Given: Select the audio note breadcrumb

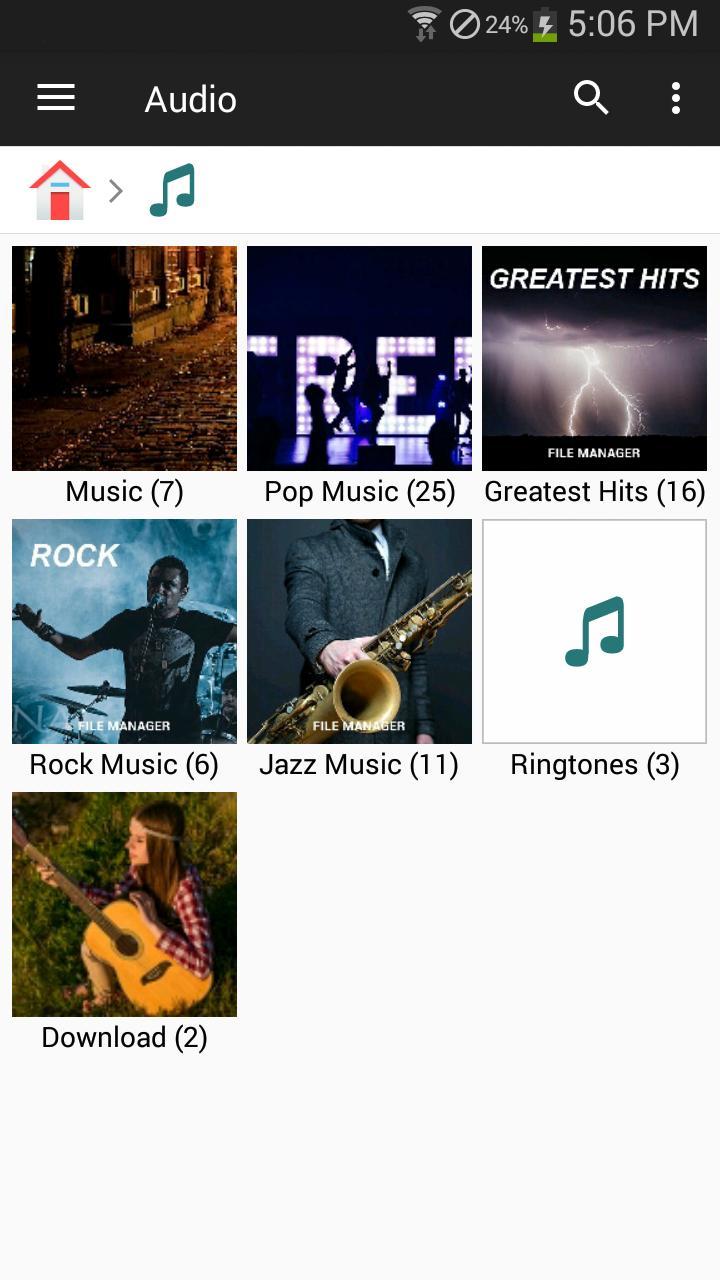Looking at the screenshot, I should tap(172, 190).
